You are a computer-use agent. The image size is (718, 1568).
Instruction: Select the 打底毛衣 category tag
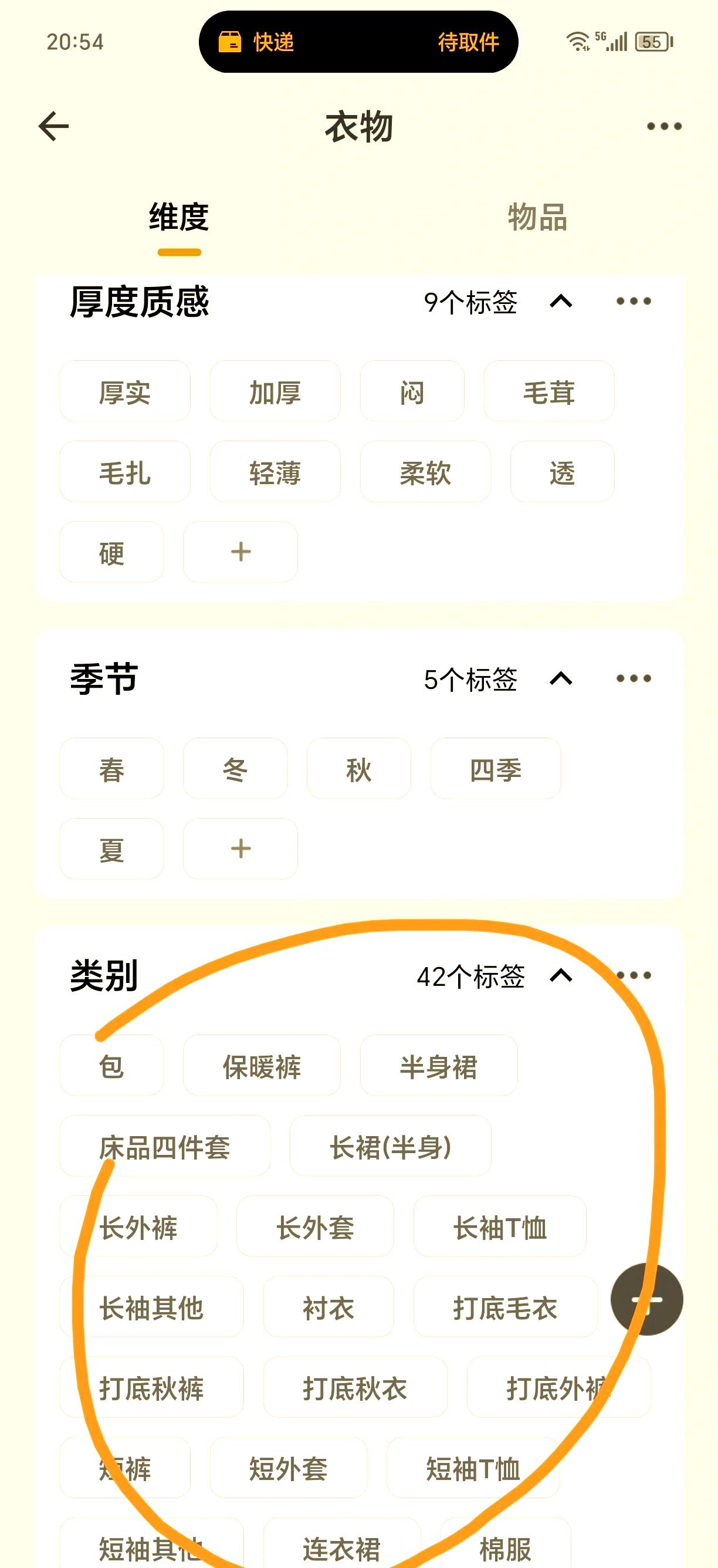pos(506,1306)
